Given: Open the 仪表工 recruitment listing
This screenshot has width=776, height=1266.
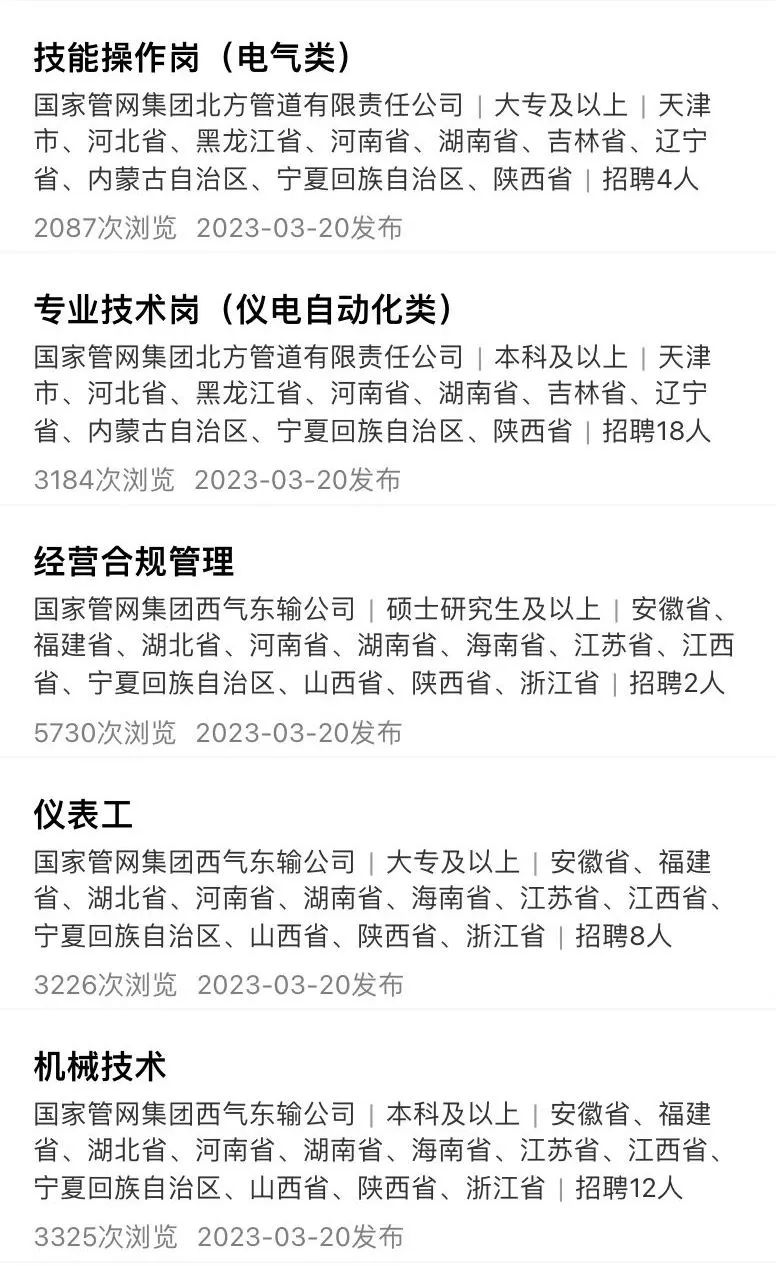Looking at the screenshot, I should 83,815.
